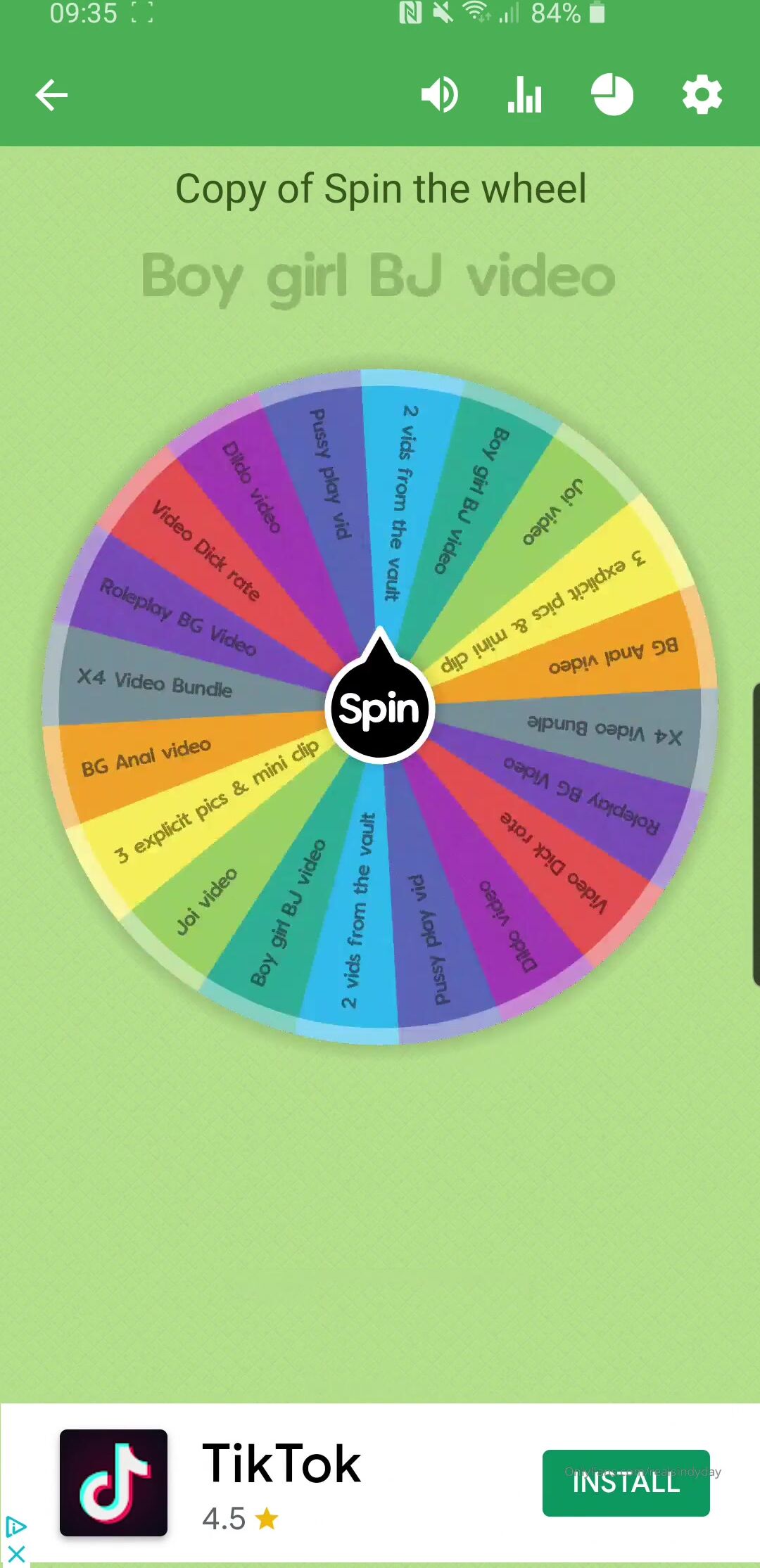
Task: Tap the Spin button on the wheel
Action: click(380, 708)
